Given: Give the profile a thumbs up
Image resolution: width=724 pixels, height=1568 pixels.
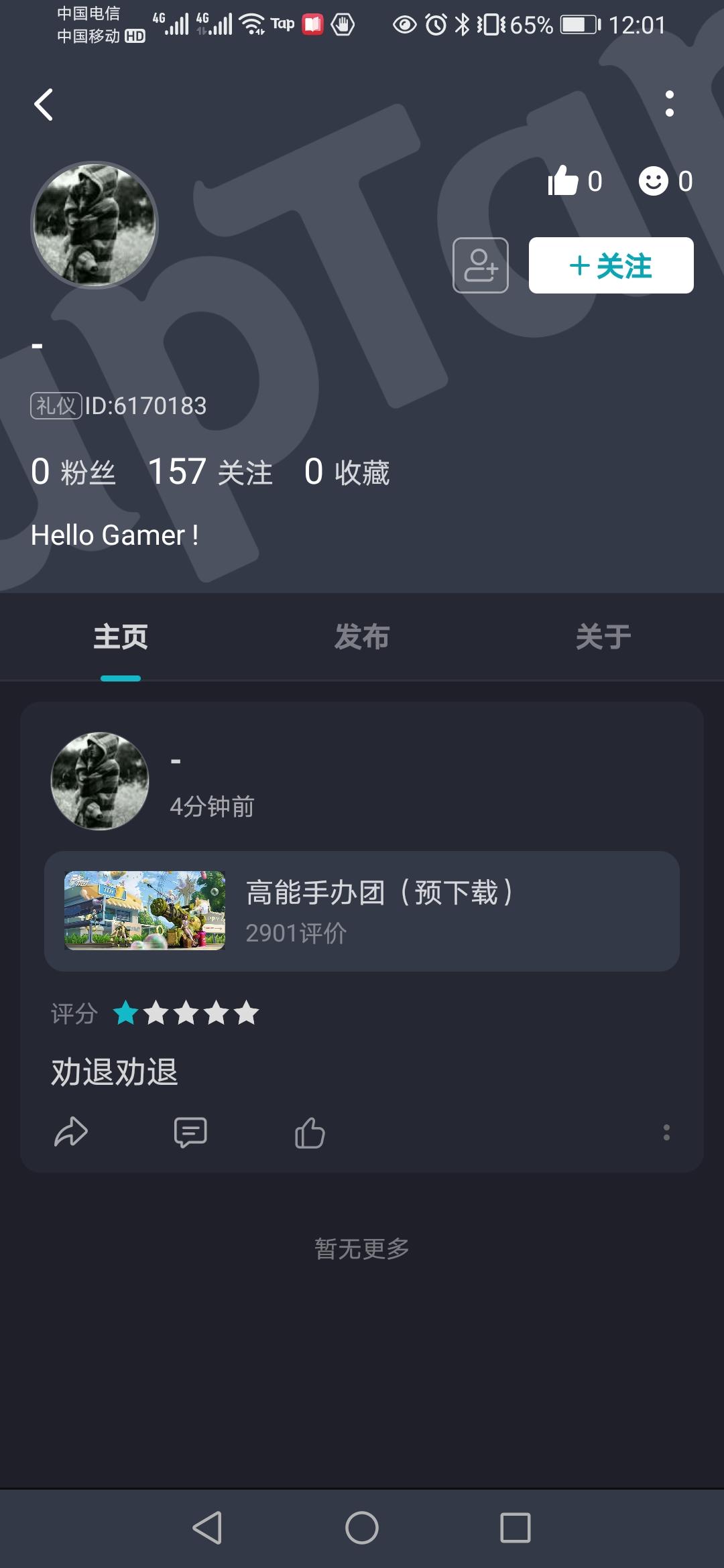Looking at the screenshot, I should [575, 181].
